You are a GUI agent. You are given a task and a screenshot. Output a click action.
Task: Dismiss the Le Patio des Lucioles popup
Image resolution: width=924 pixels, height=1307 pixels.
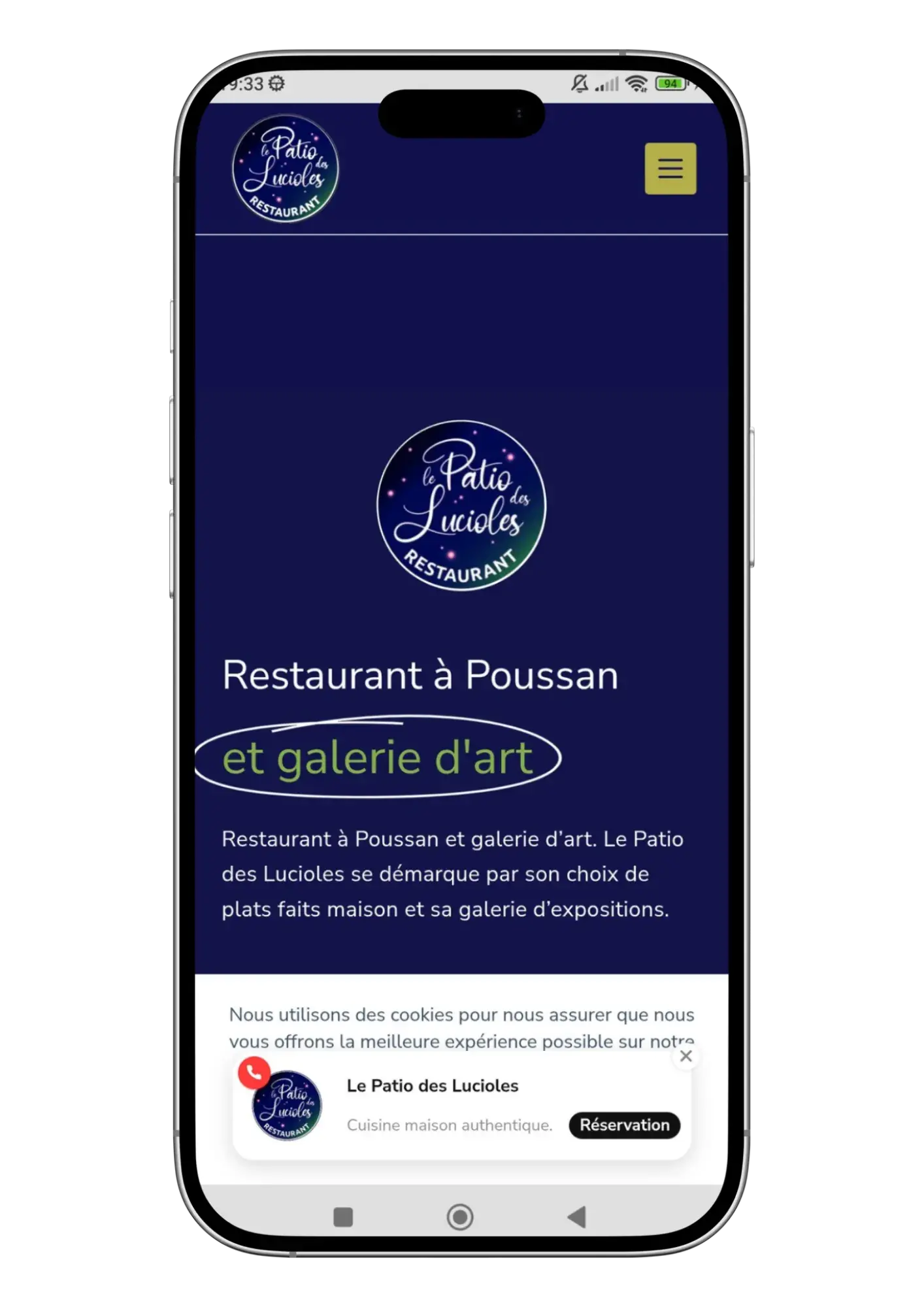tap(685, 1056)
